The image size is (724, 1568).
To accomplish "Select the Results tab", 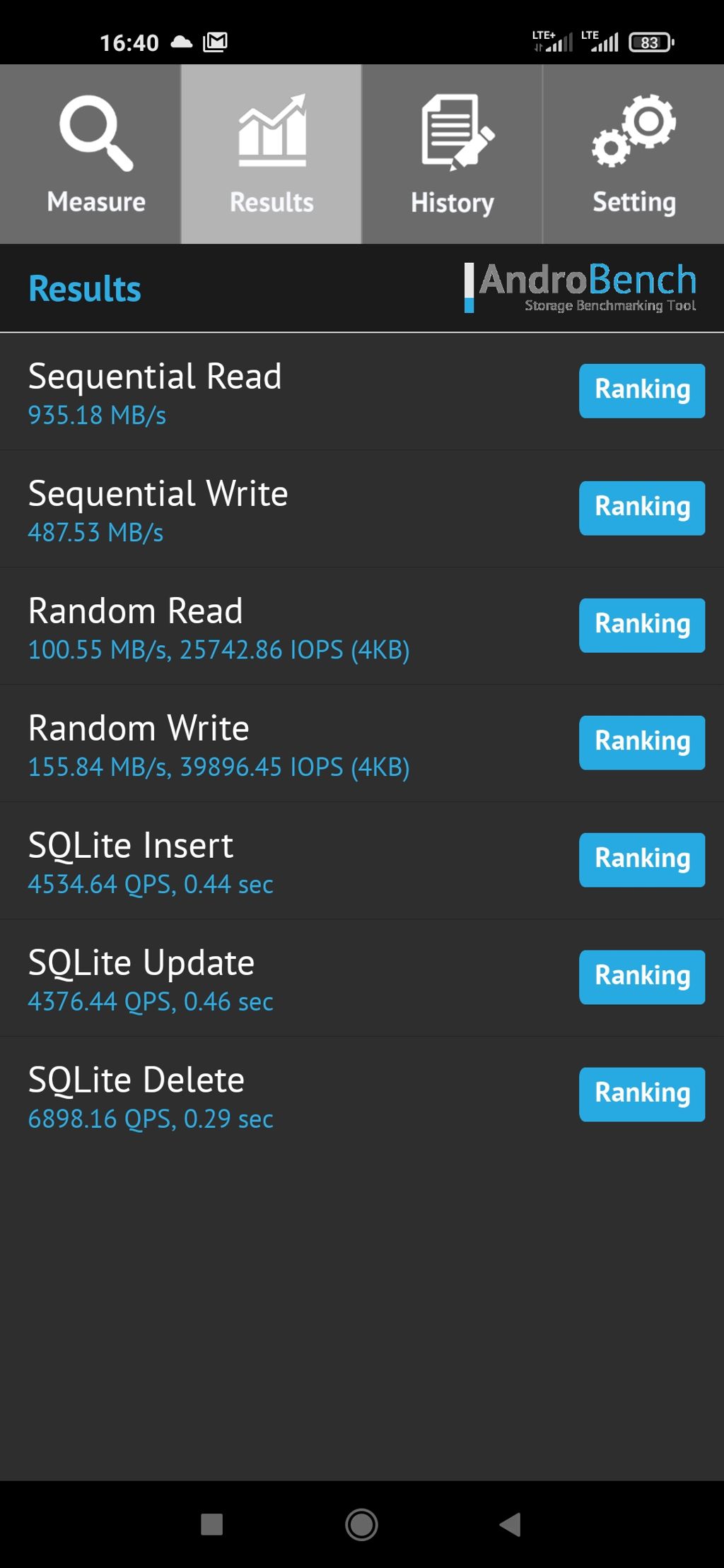I will pos(271,154).
